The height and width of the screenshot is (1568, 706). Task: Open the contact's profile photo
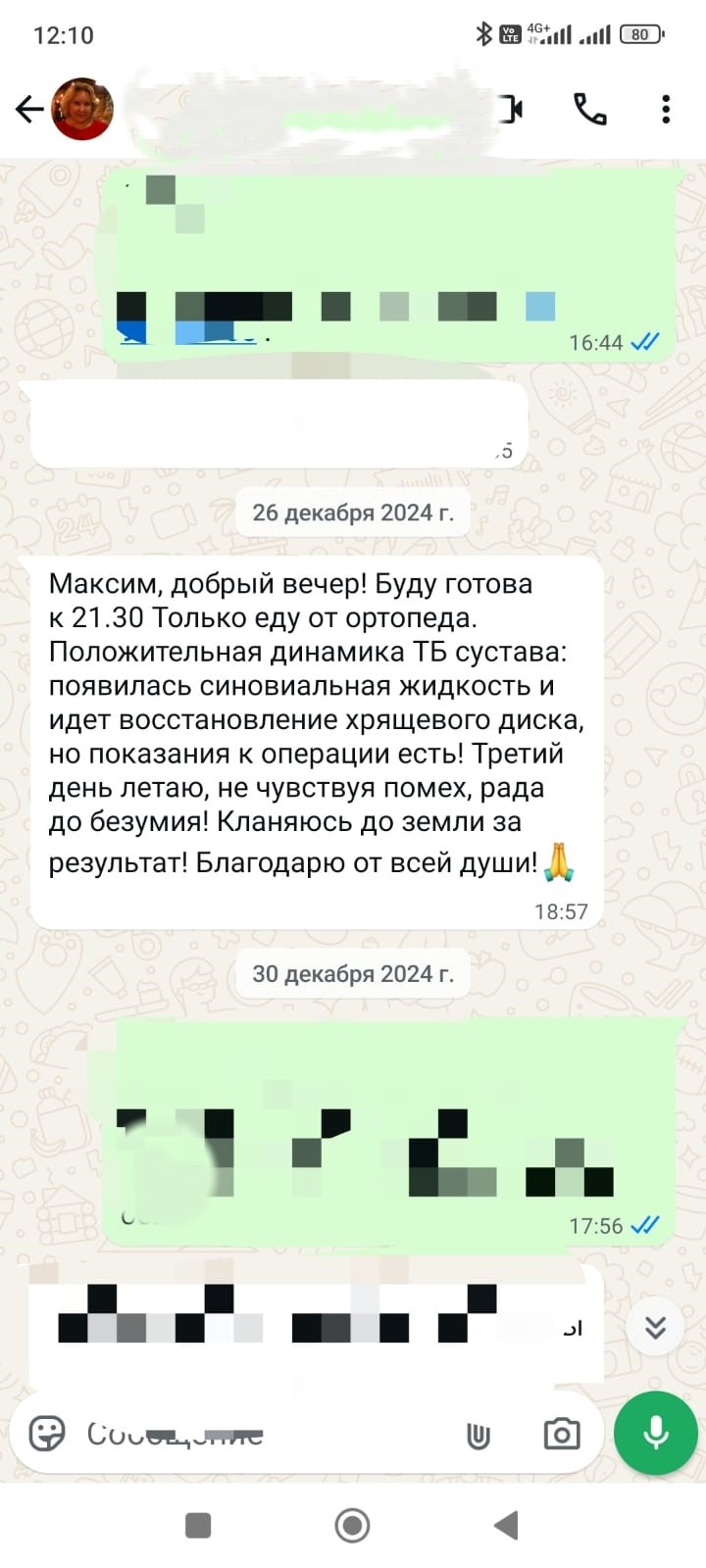(x=82, y=109)
